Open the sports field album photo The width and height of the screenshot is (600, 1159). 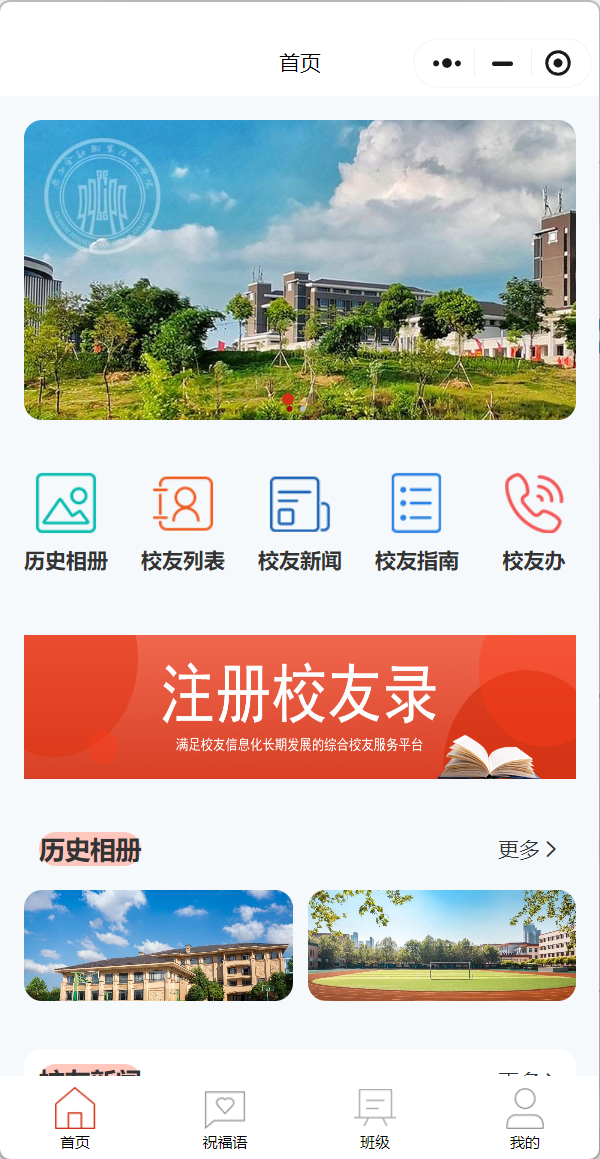coord(442,946)
